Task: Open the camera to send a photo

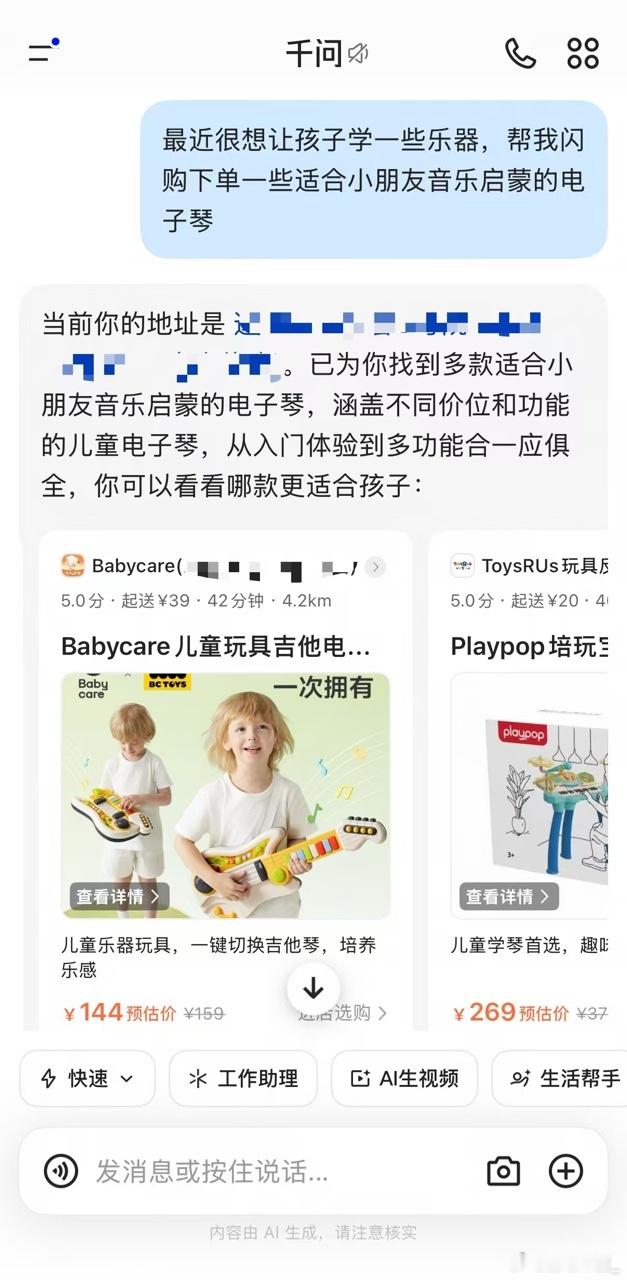Action: coord(503,1171)
